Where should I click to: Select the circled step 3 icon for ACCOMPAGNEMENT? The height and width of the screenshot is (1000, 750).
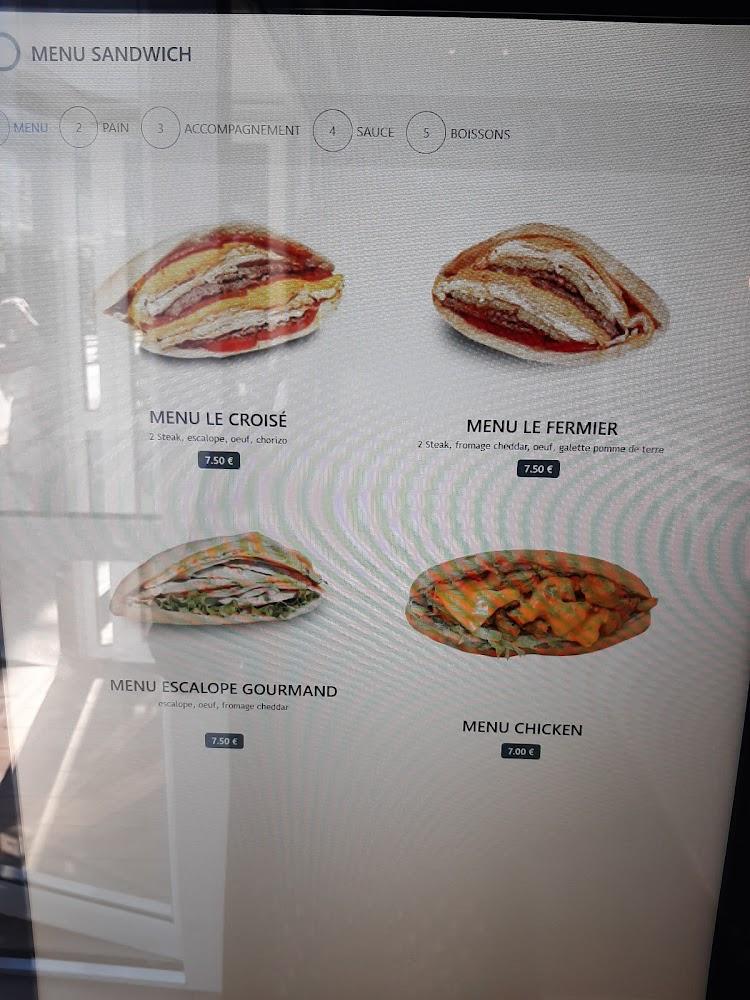pyautogui.click(x=160, y=129)
